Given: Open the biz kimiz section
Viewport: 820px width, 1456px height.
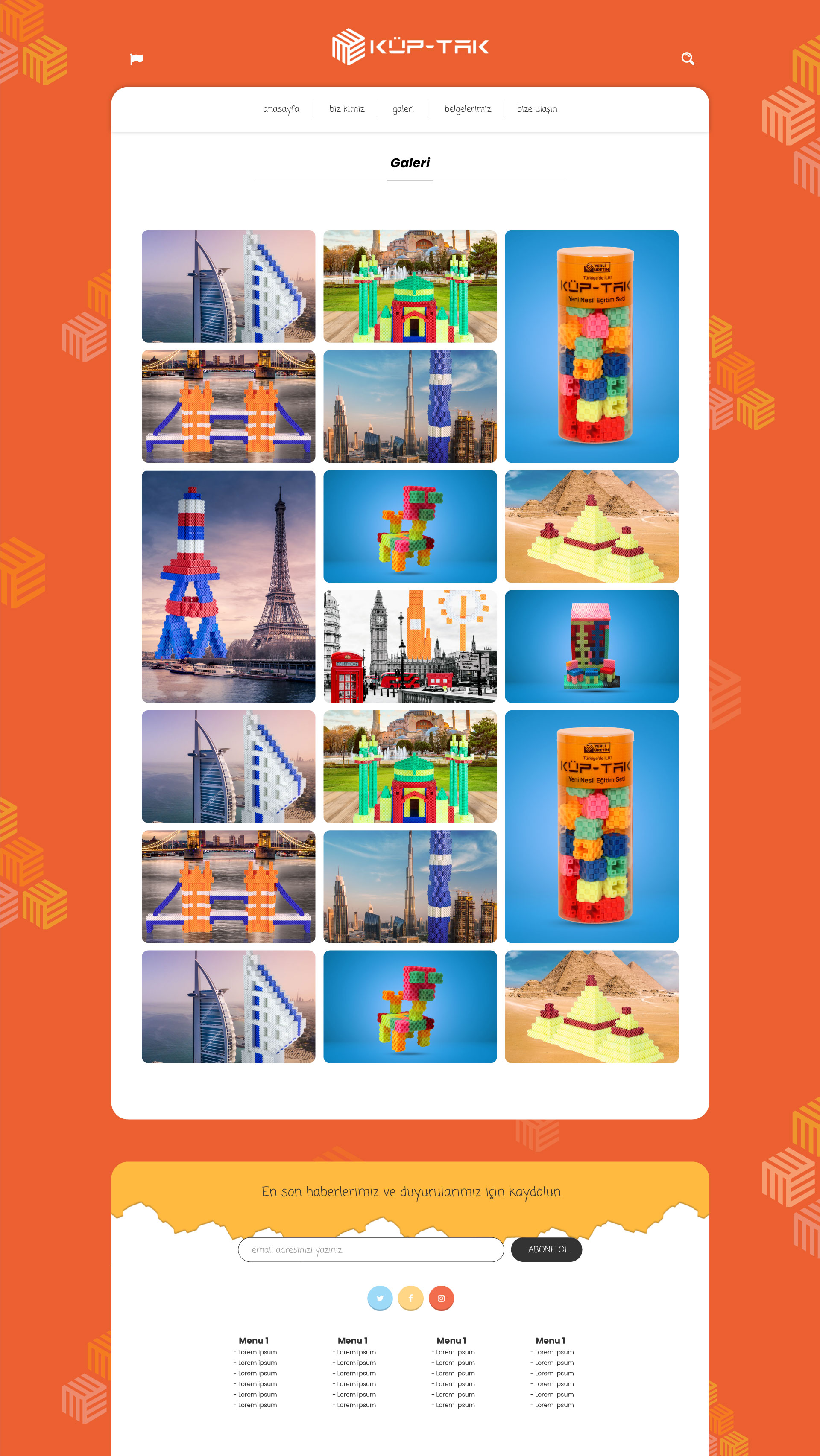Looking at the screenshot, I should (347, 109).
